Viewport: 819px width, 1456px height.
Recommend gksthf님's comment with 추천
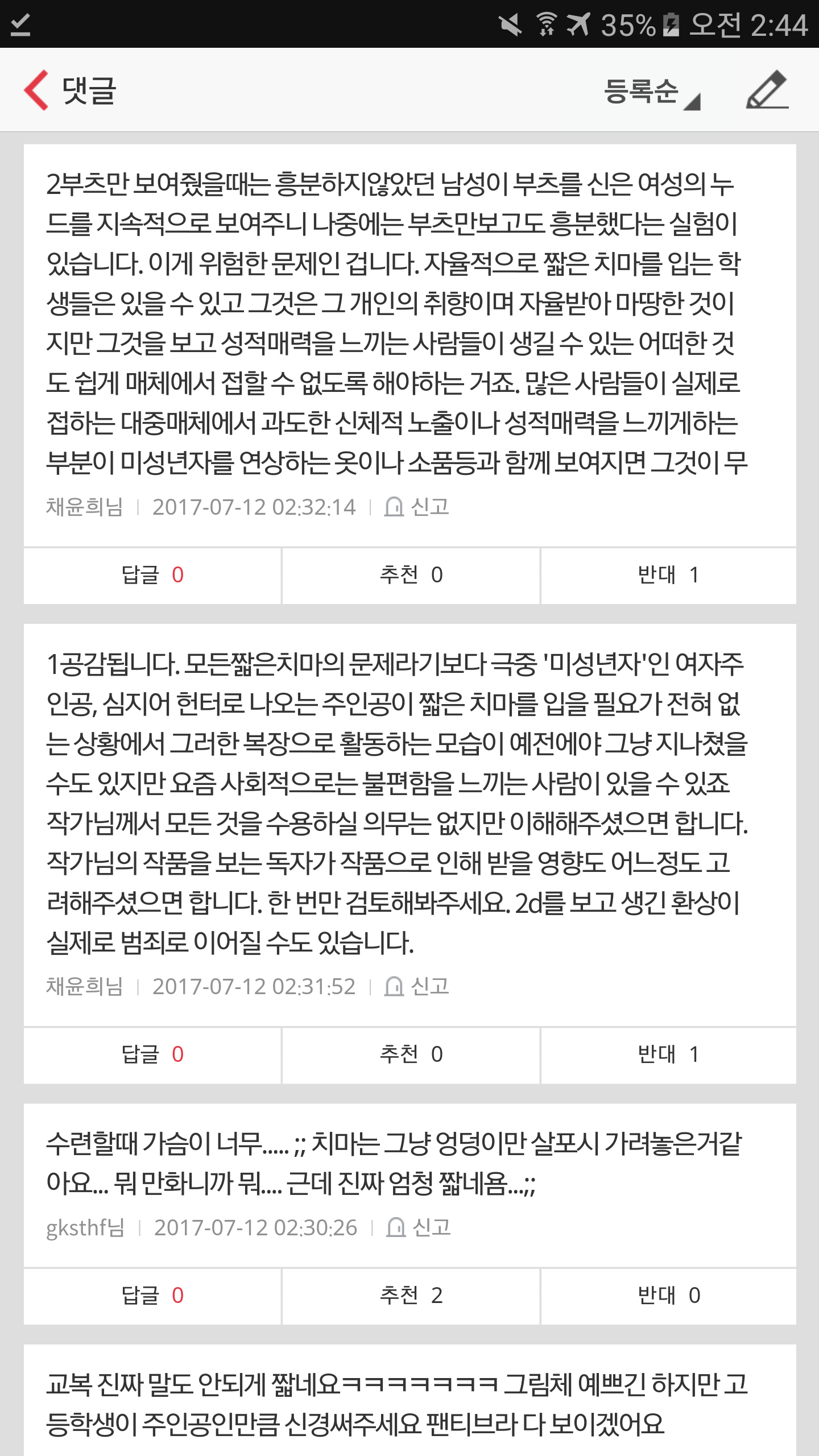click(411, 1296)
